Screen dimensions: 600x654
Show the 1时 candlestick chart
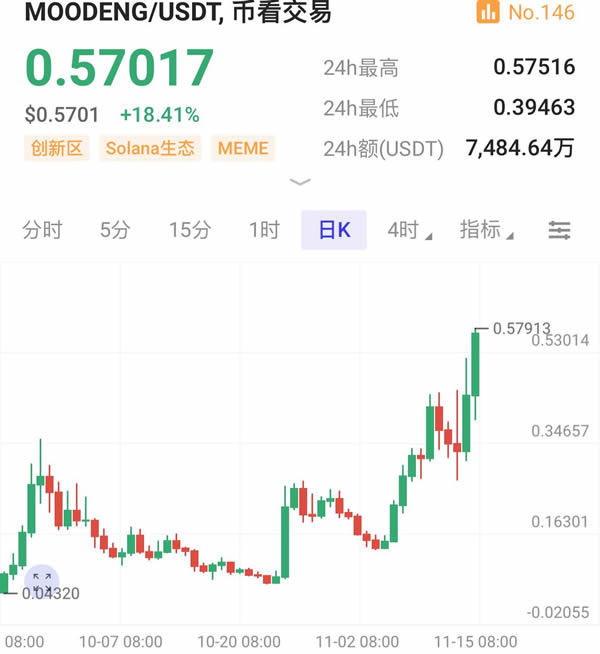264,230
